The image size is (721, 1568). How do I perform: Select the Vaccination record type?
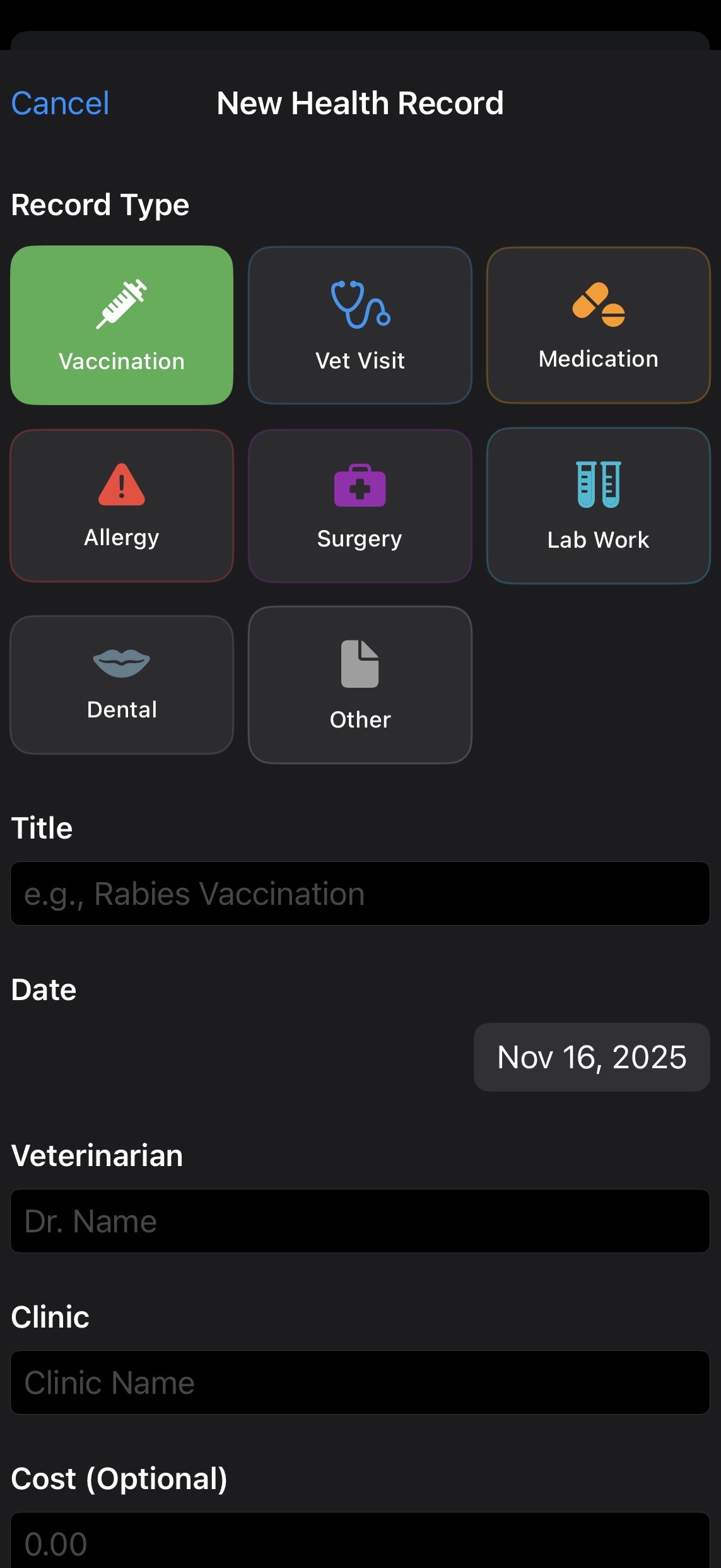pos(122,325)
